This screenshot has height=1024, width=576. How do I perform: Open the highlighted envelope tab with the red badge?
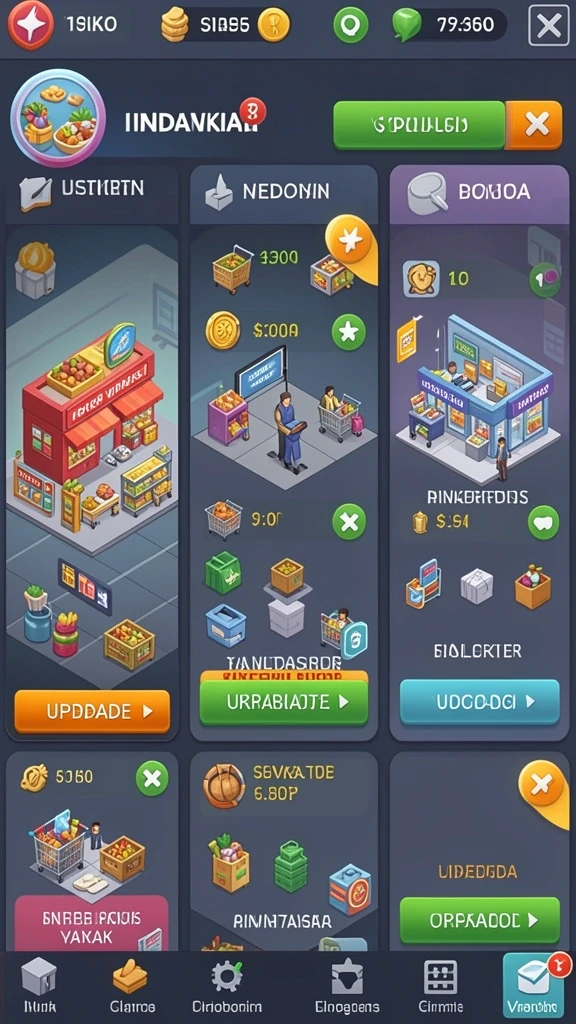pyautogui.click(x=534, y=986)
